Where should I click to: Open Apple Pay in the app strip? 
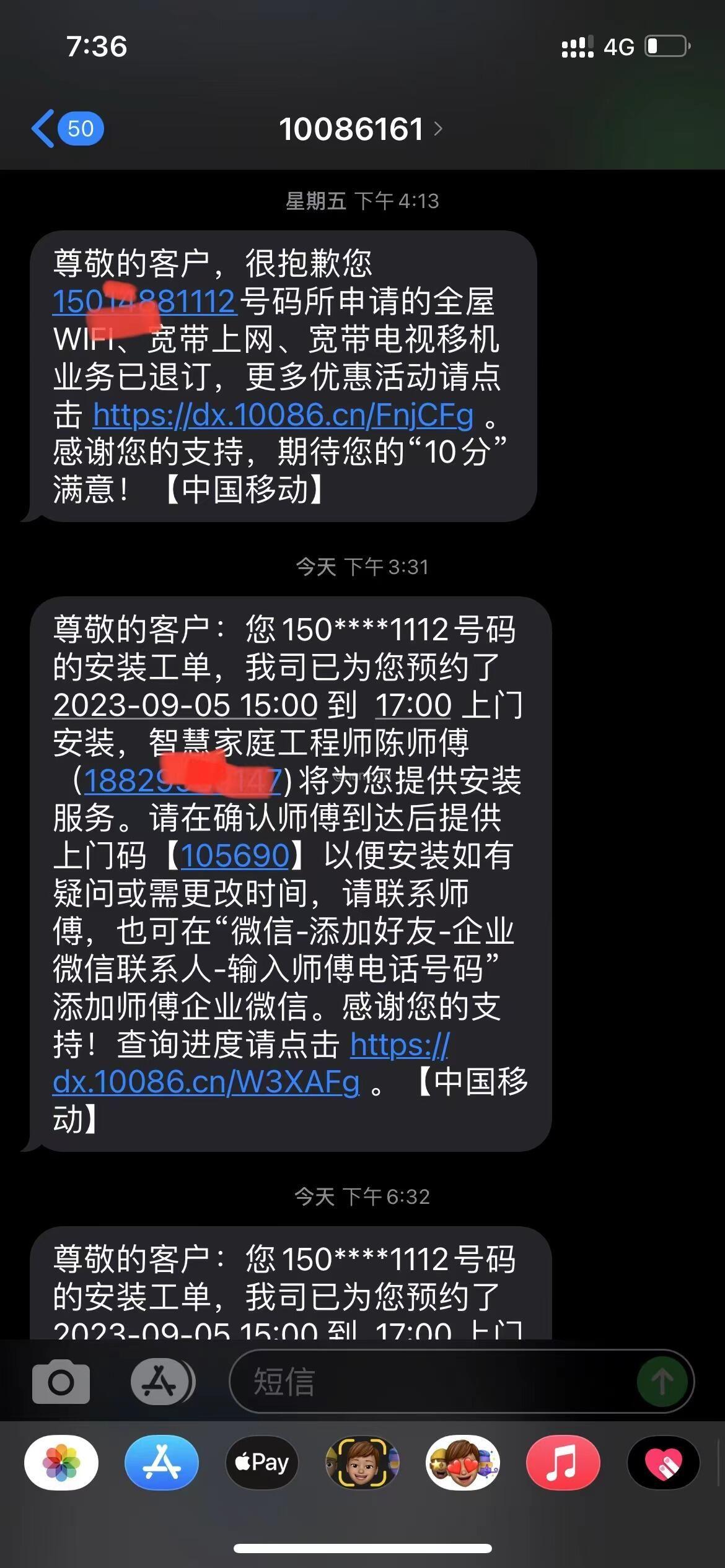click(x=261, y=1462)
